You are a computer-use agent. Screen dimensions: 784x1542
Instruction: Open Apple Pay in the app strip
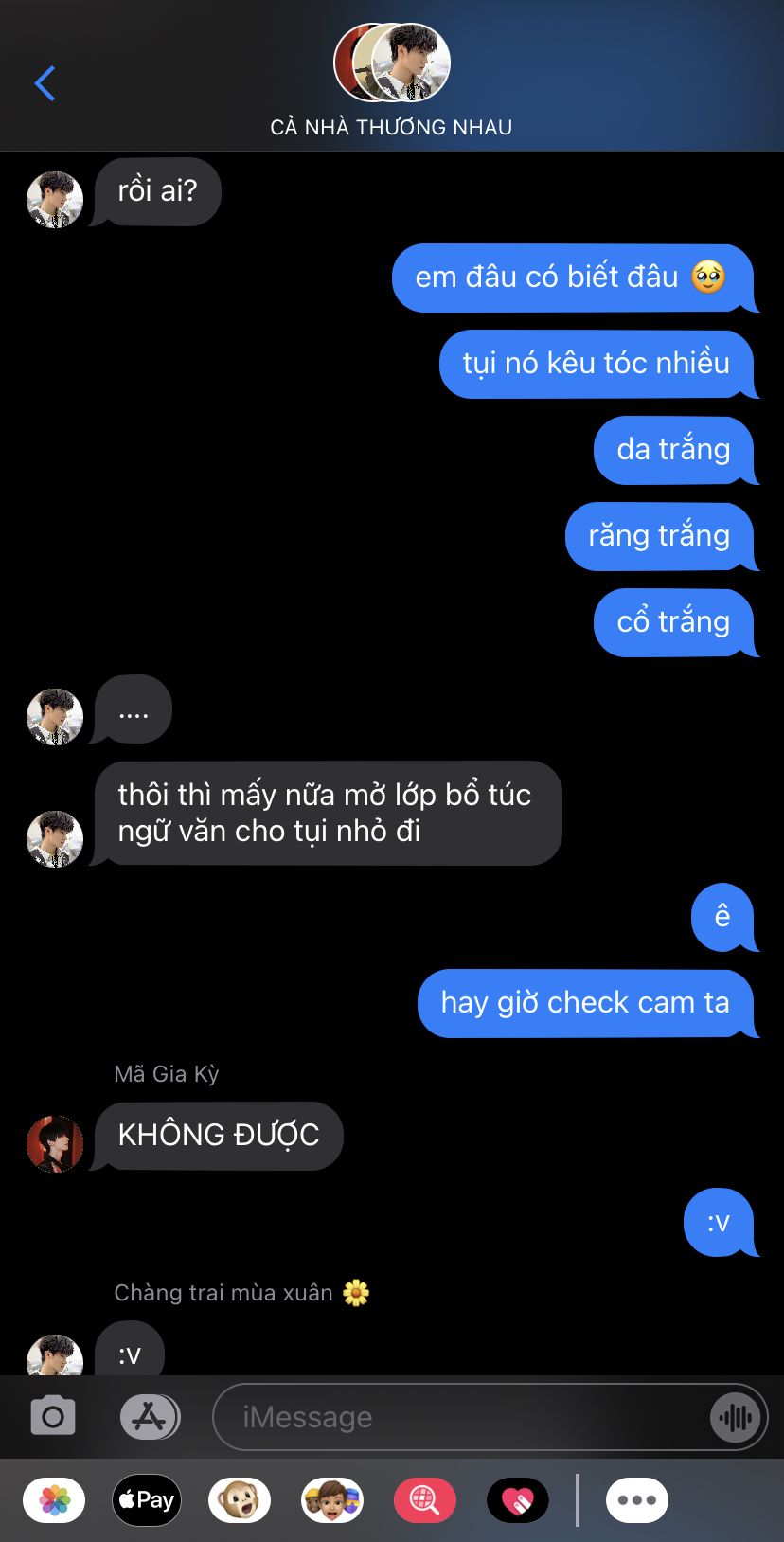pos(147,1500)
